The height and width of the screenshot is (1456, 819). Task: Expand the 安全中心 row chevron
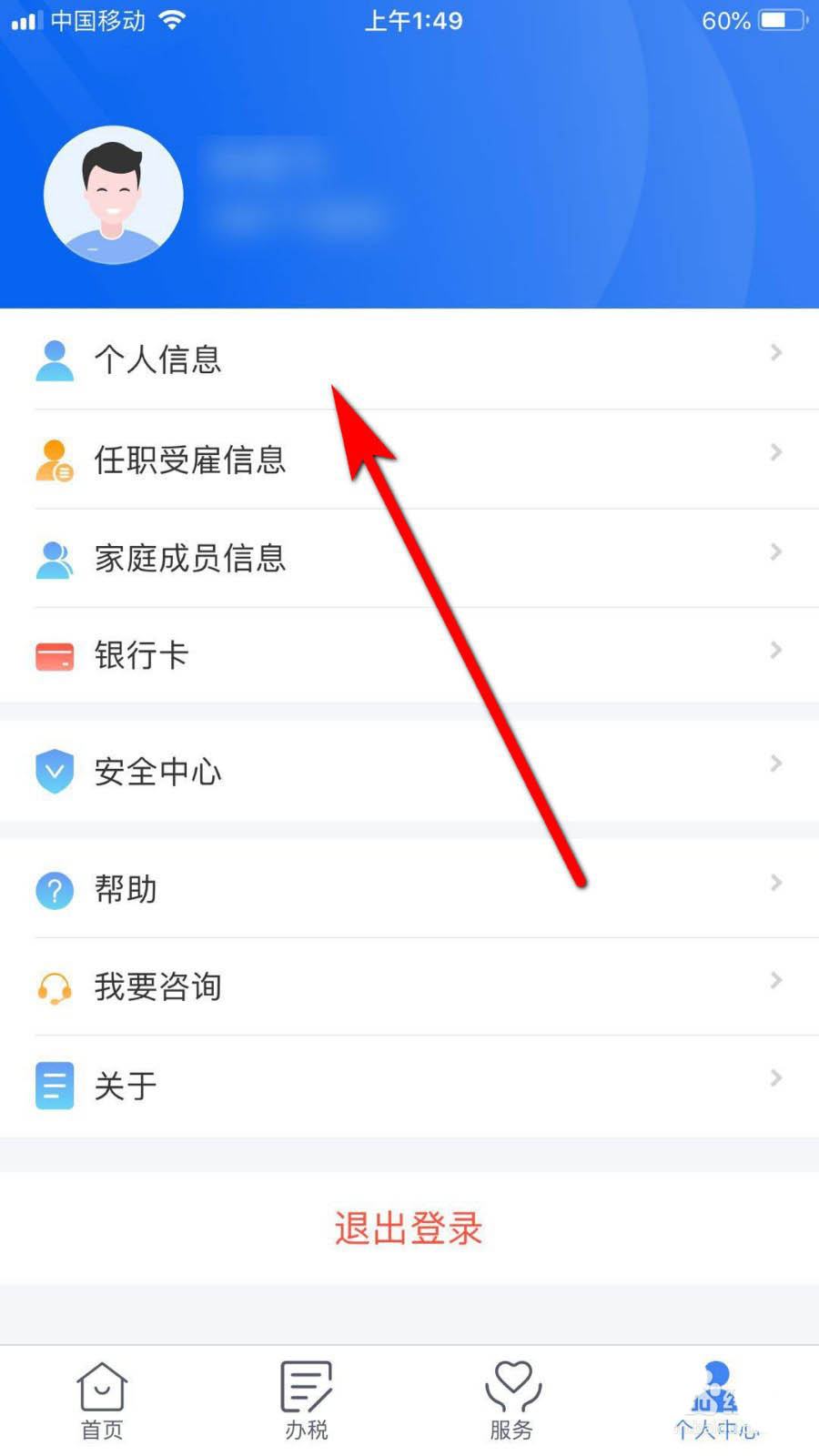[775, 764]
